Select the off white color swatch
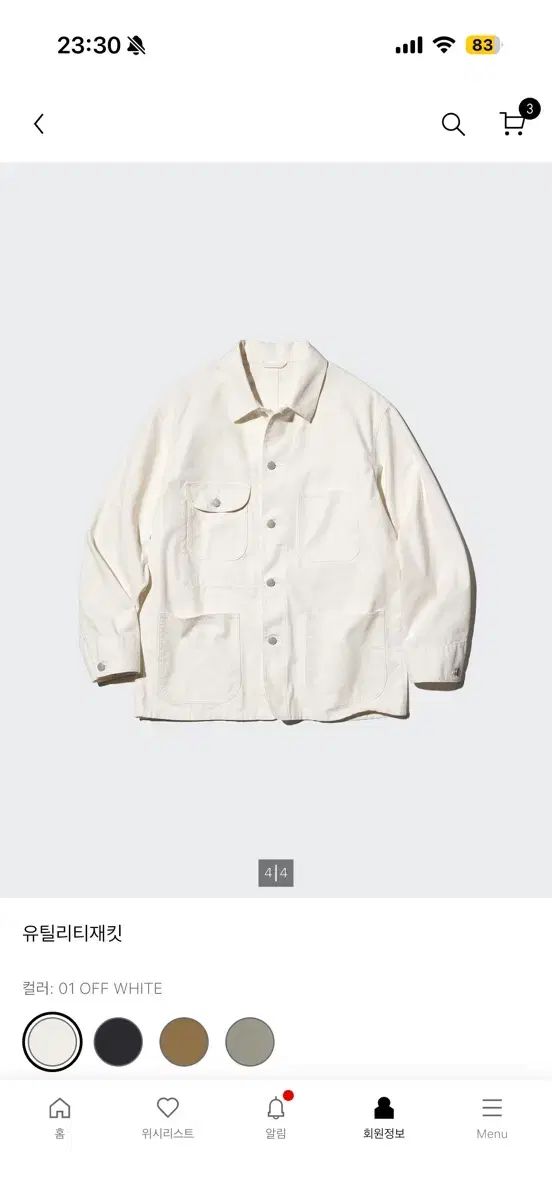 (52, 1041)
